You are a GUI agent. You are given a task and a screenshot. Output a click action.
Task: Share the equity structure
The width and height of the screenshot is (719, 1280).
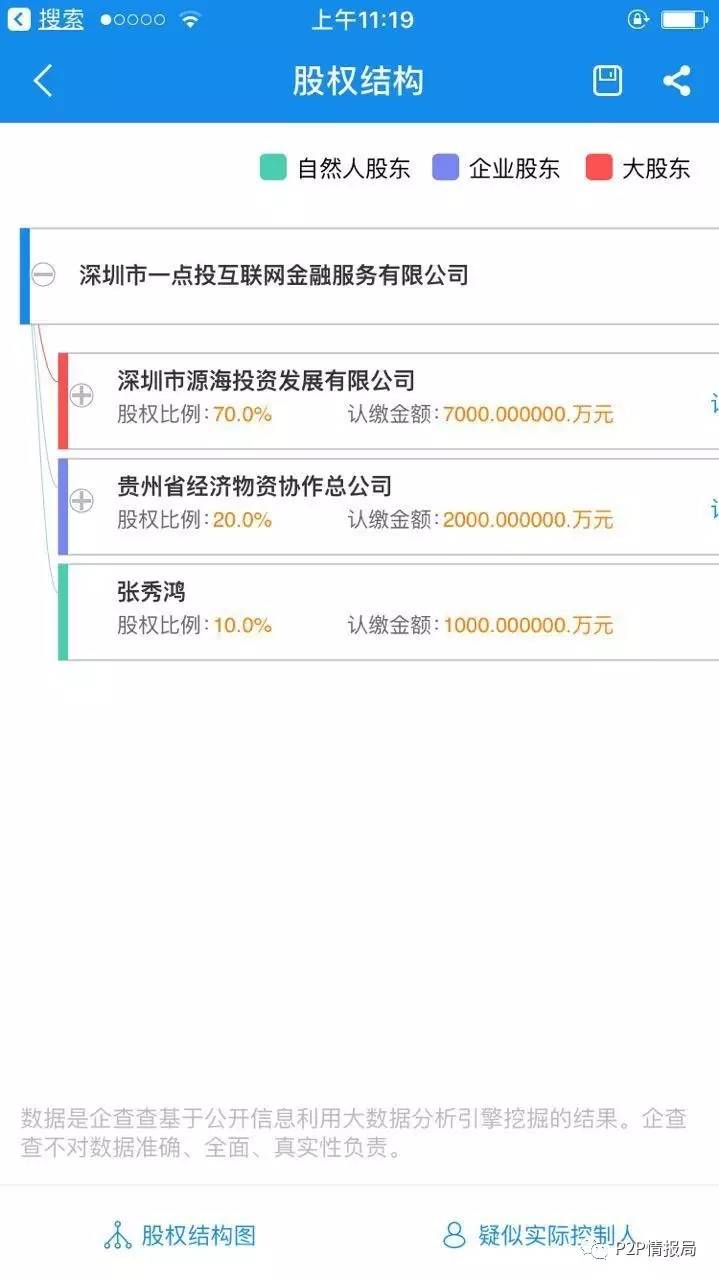(x=677, y=81)
